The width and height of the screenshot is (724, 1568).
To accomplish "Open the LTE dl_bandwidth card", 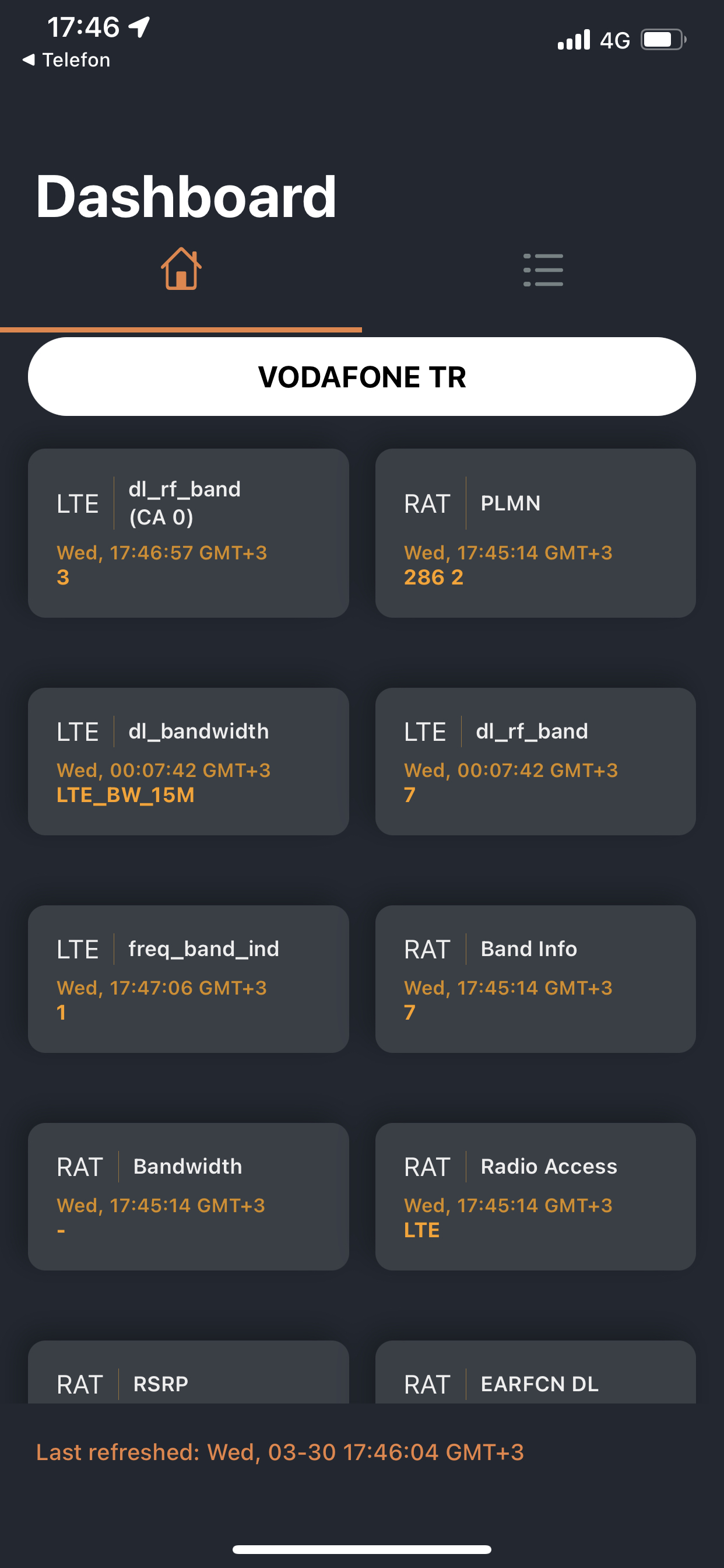I will click(x=189, y=761).
